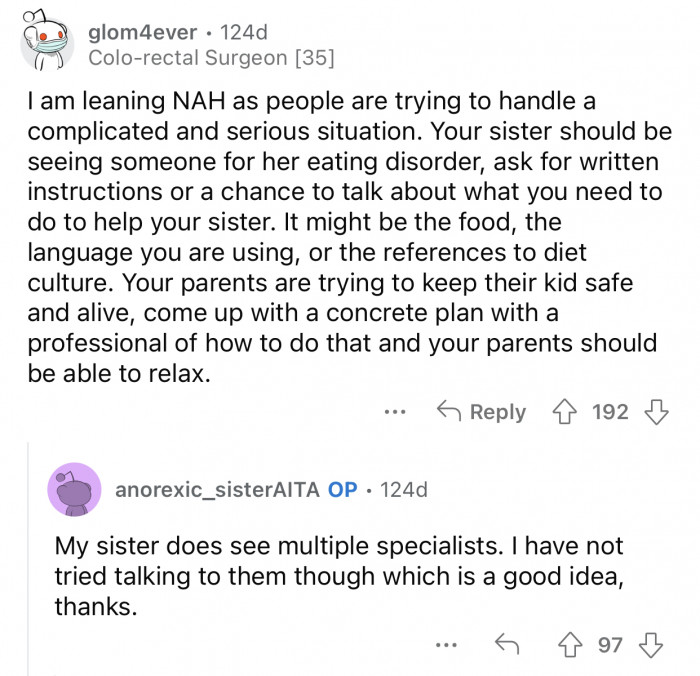Viewport: 700px width, 676px height.
Task: Open more options on anorexic_sisterAITA's reply
Action: click(x=447, y=645)
